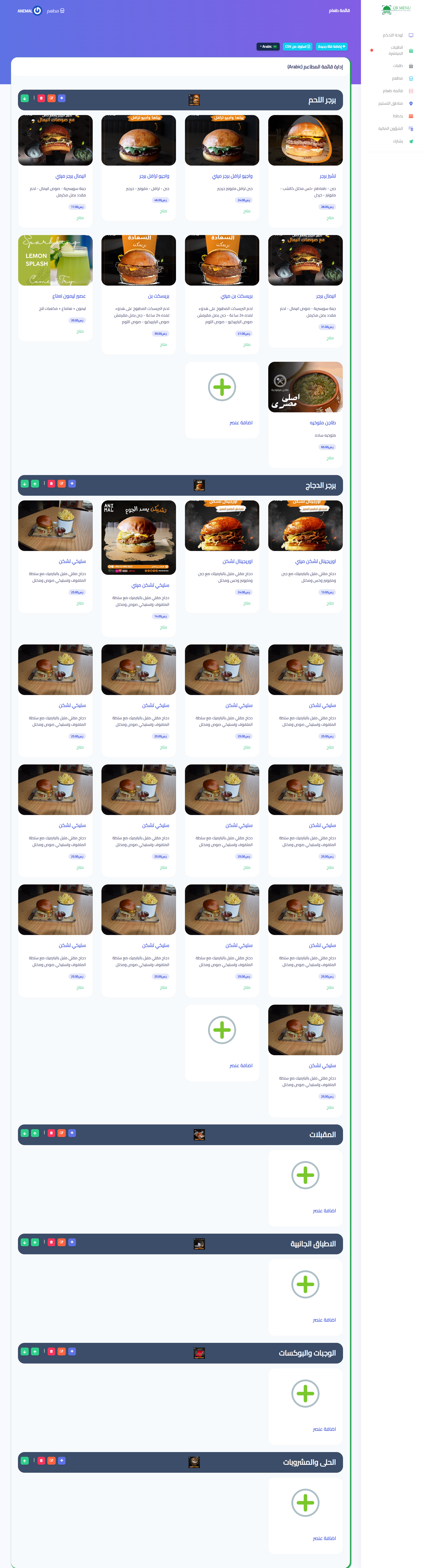This screenshot has height=1568, width=431.
Task: Delete the برجر اللحم category
Action: point(41,98)
